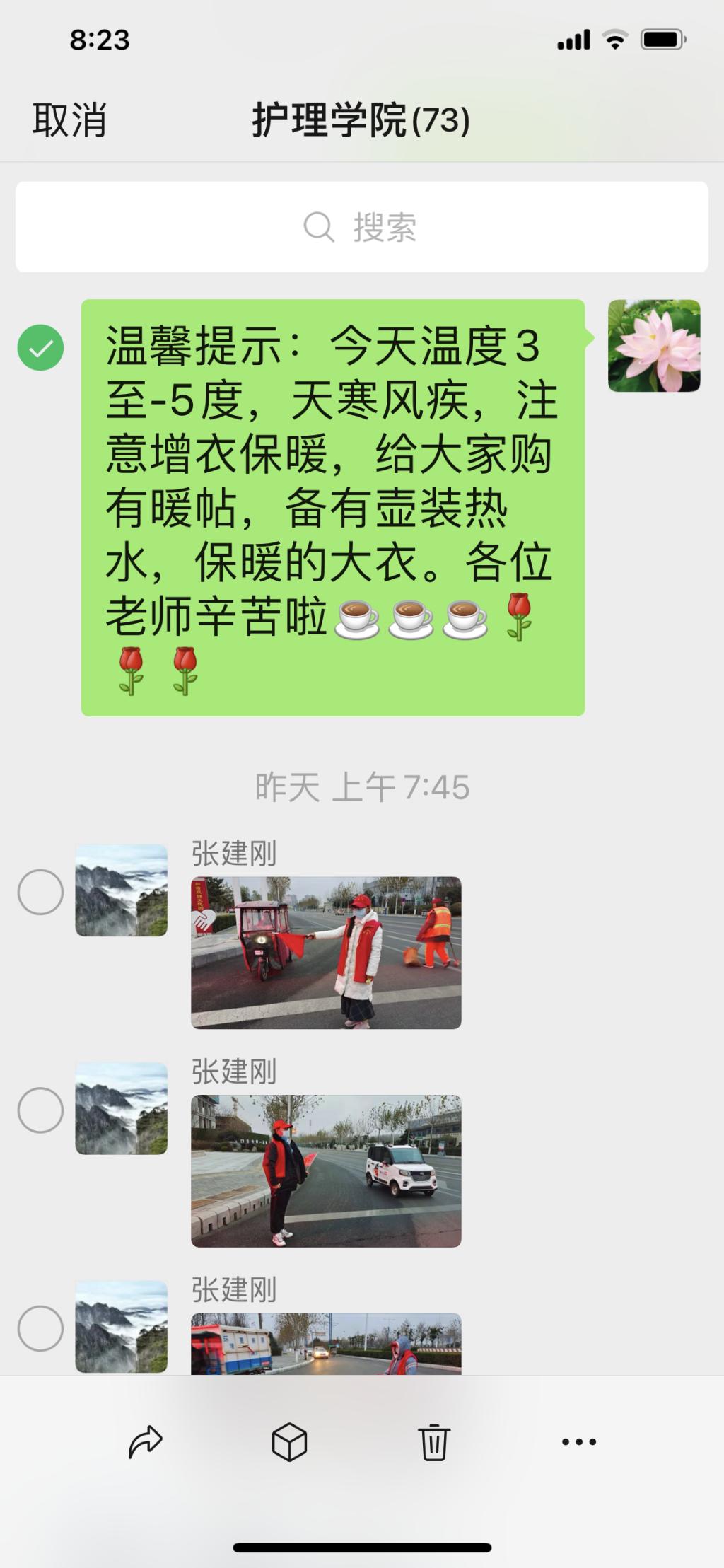Open the photo of the volunteer holding a flag
The width and height of the screenshot is (724, 1568).
tap(326, 952)
